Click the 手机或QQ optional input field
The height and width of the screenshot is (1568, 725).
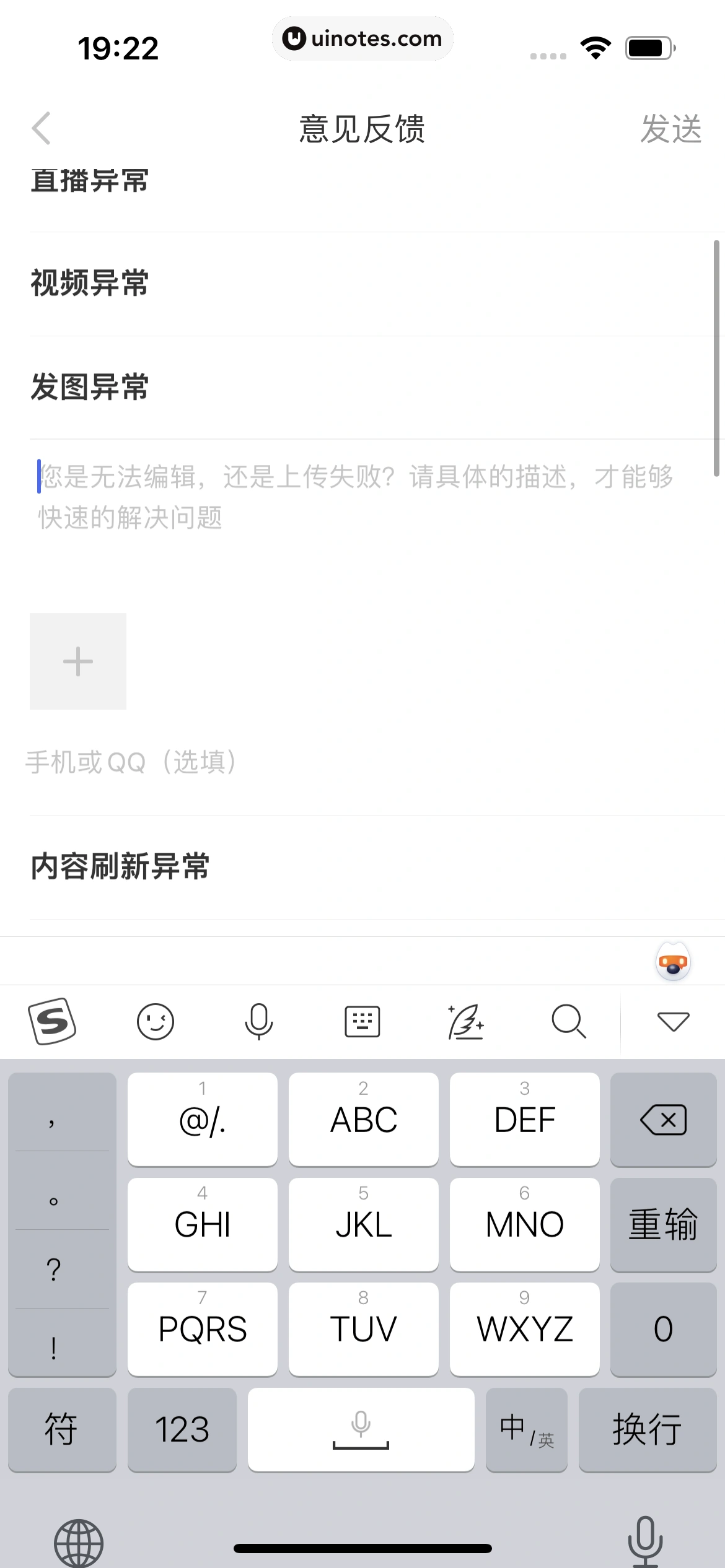(131, 762)
